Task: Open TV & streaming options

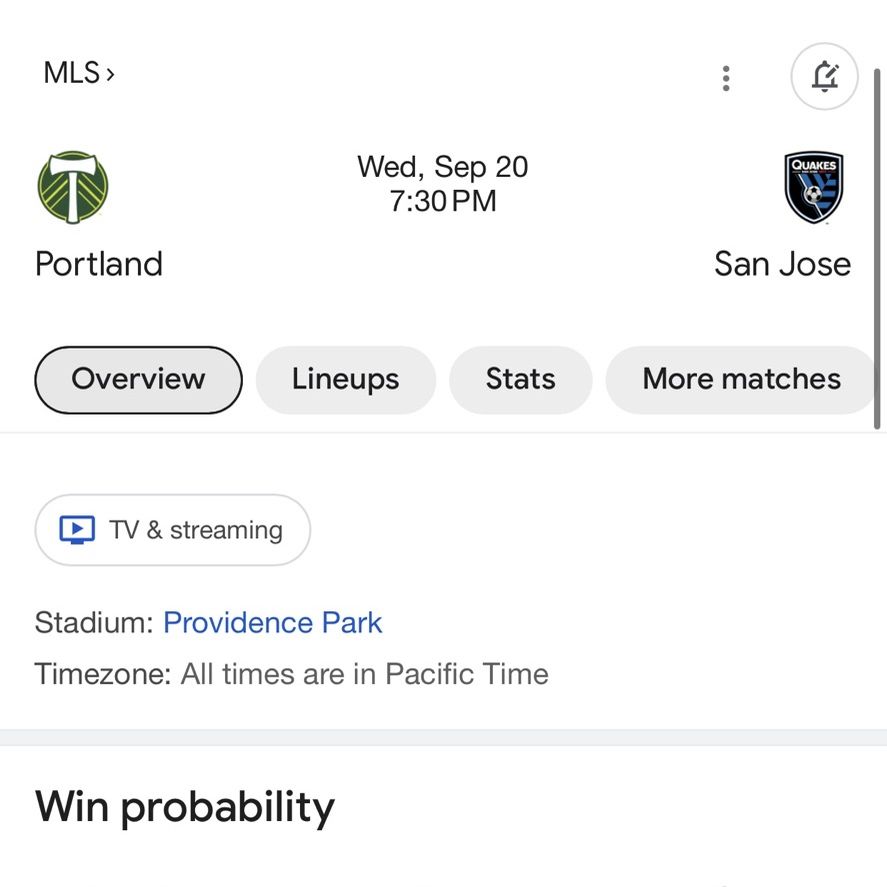Action: [x=173, y=530]
